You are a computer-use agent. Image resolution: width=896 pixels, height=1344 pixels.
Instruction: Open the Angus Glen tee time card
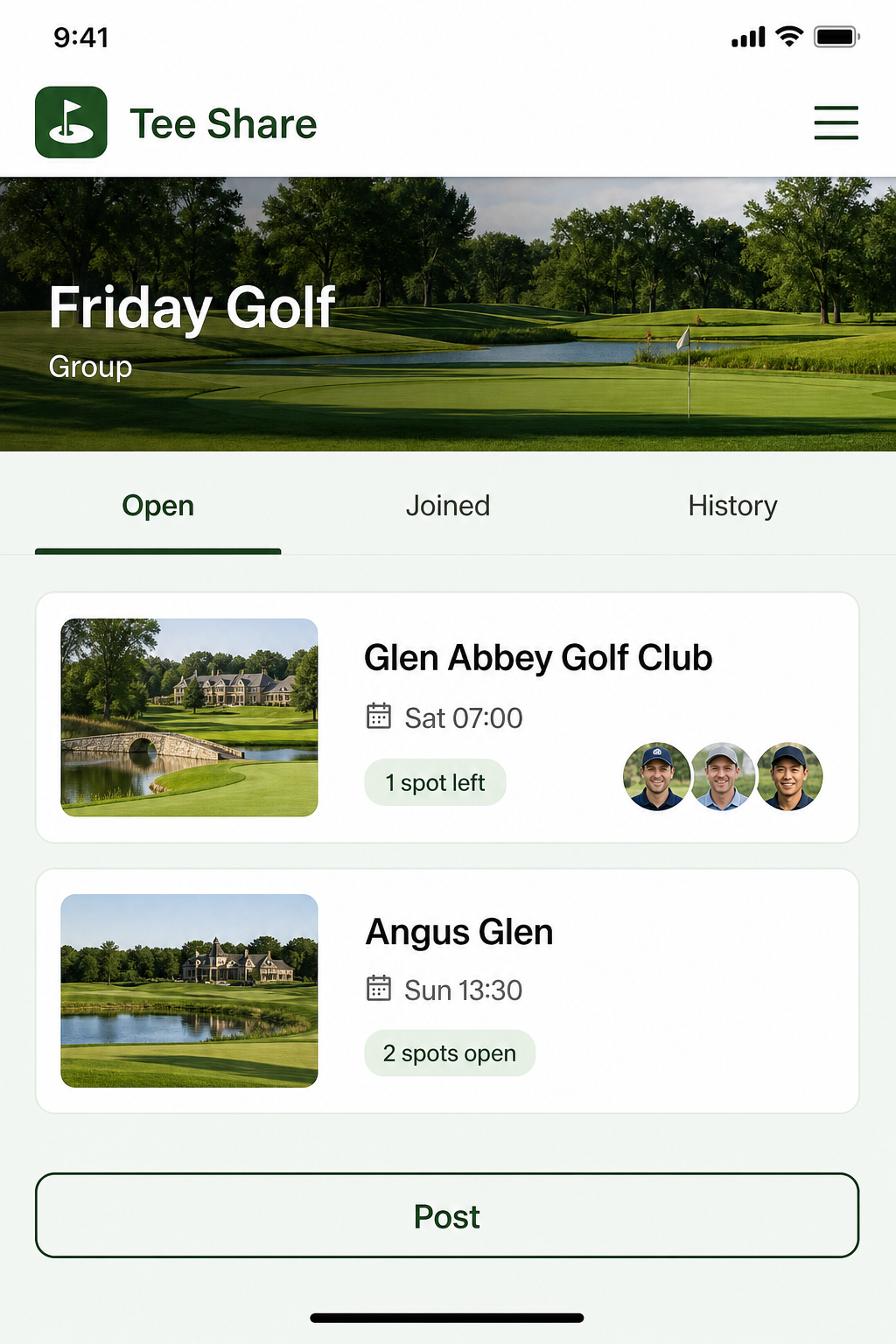(x=447, y=990)
